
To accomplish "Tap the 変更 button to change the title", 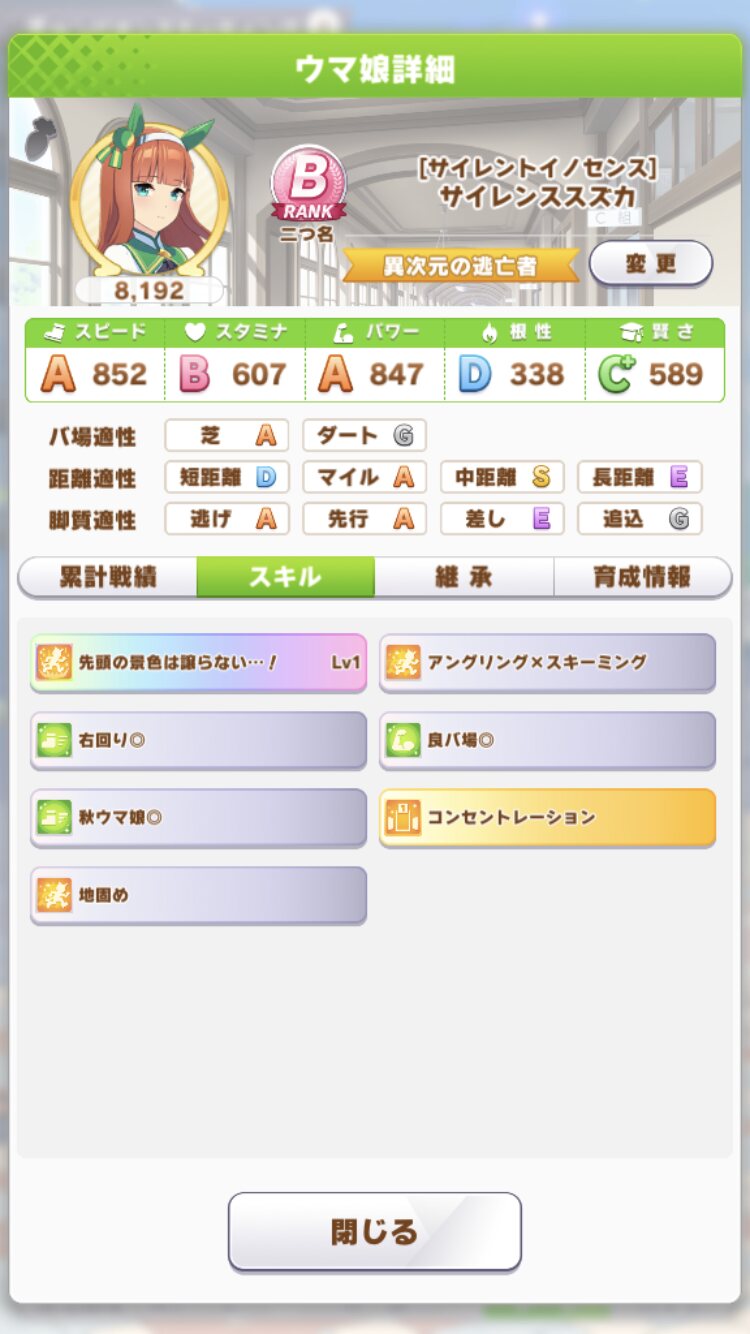I will tap(651, 264).
